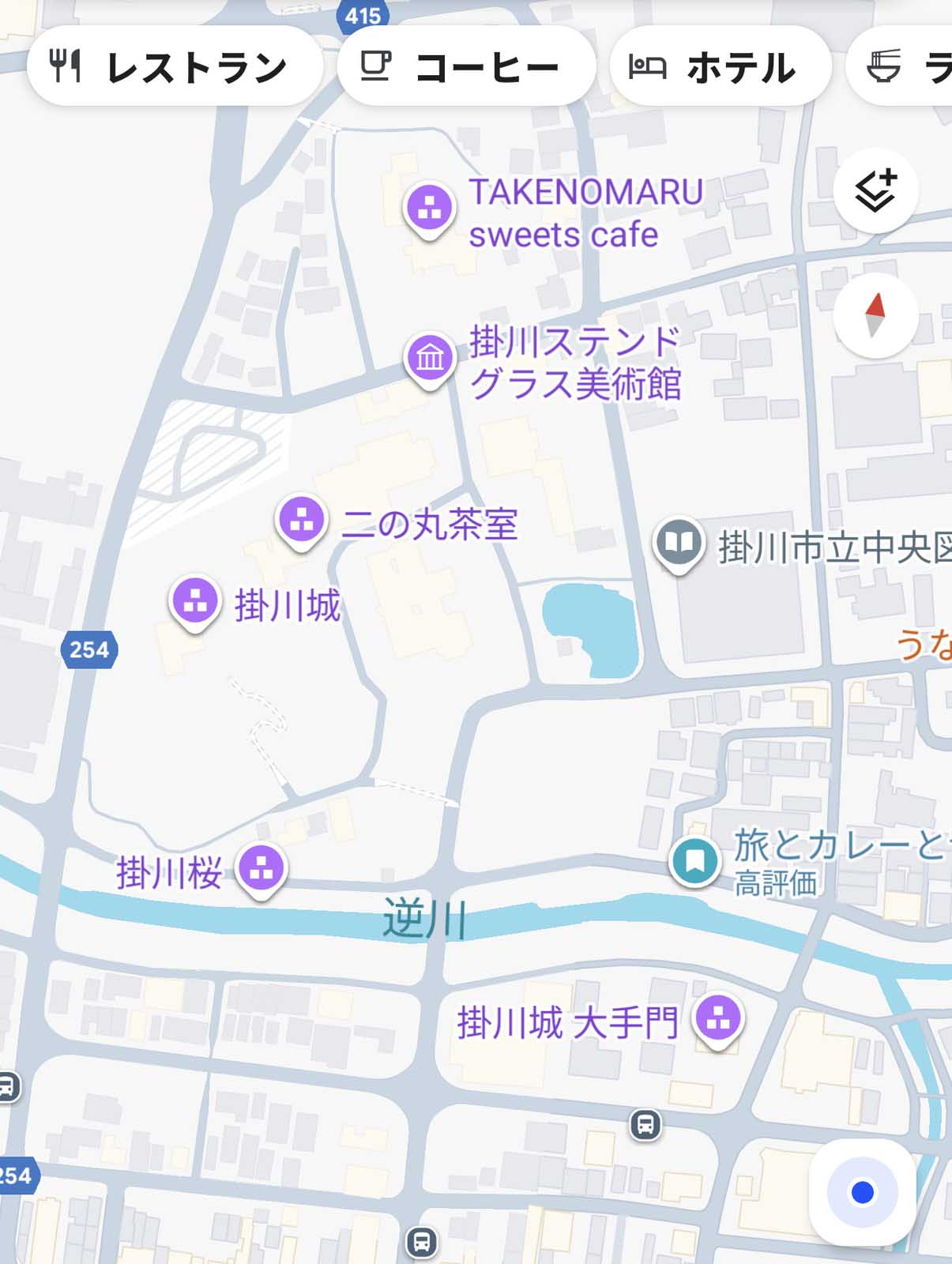Select the 掛川桜 place marker
Screen dimensions: 952x1264
pos(262,869)
